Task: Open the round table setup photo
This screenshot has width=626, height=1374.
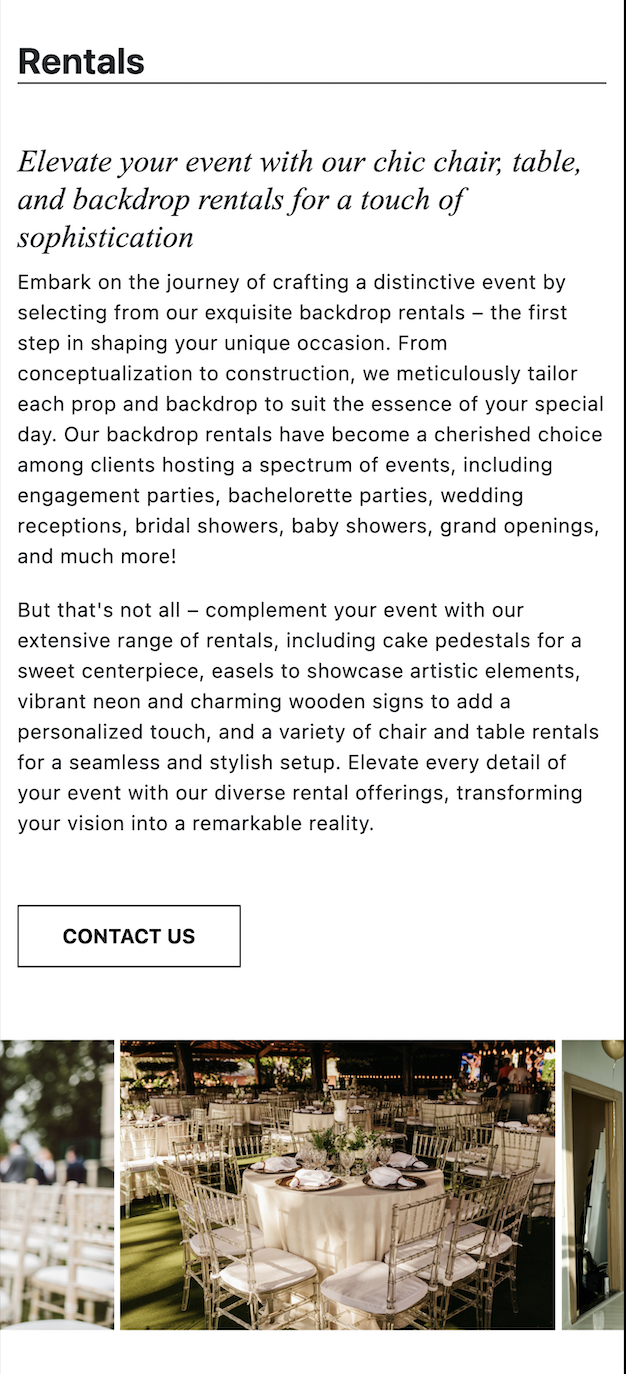Action: (337, 1185)
